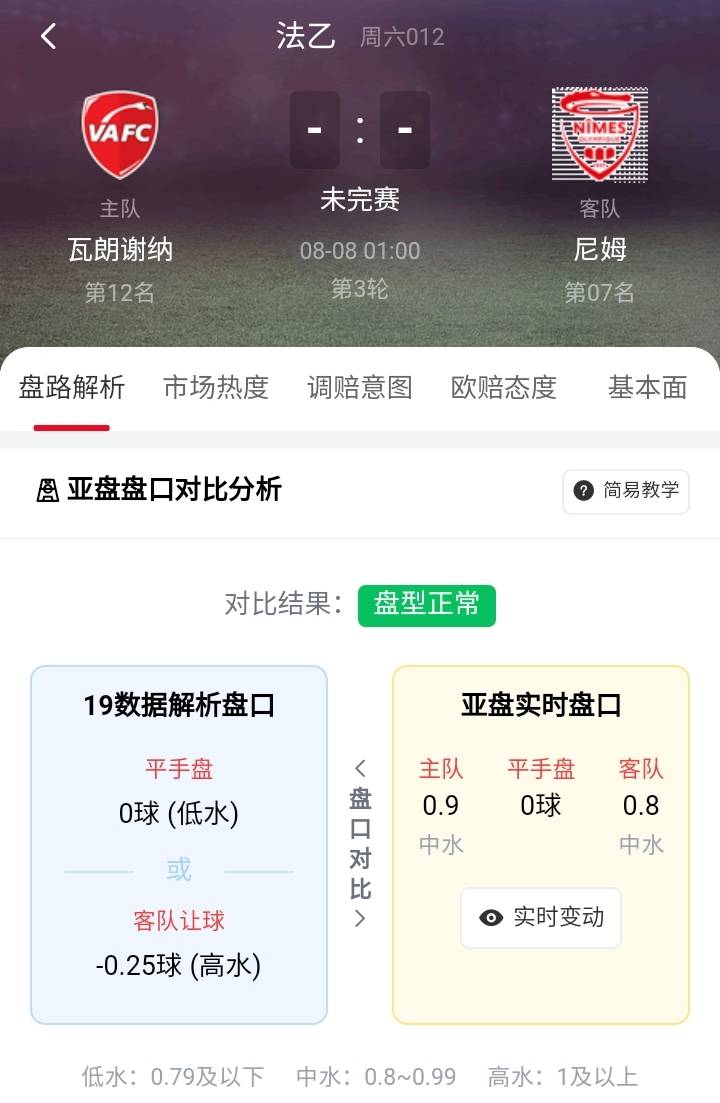Open the 尼姆 away team logo

click(599, 136)
